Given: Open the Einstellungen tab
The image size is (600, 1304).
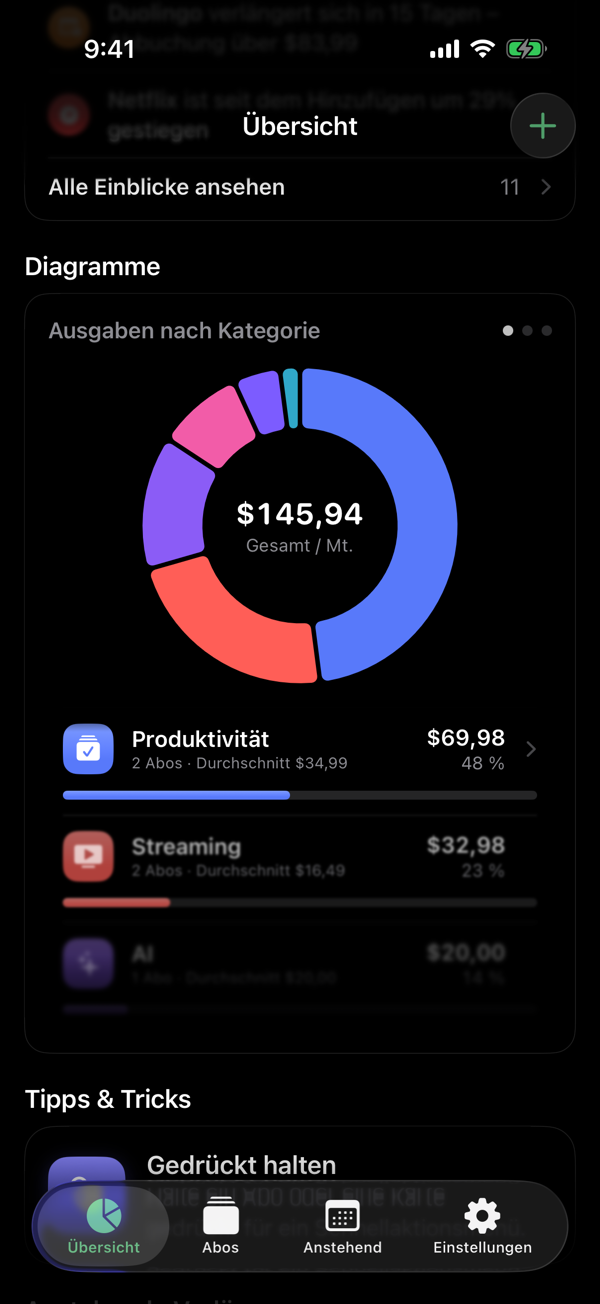Looking at the screenshot, I should (x=482, y=1226).
